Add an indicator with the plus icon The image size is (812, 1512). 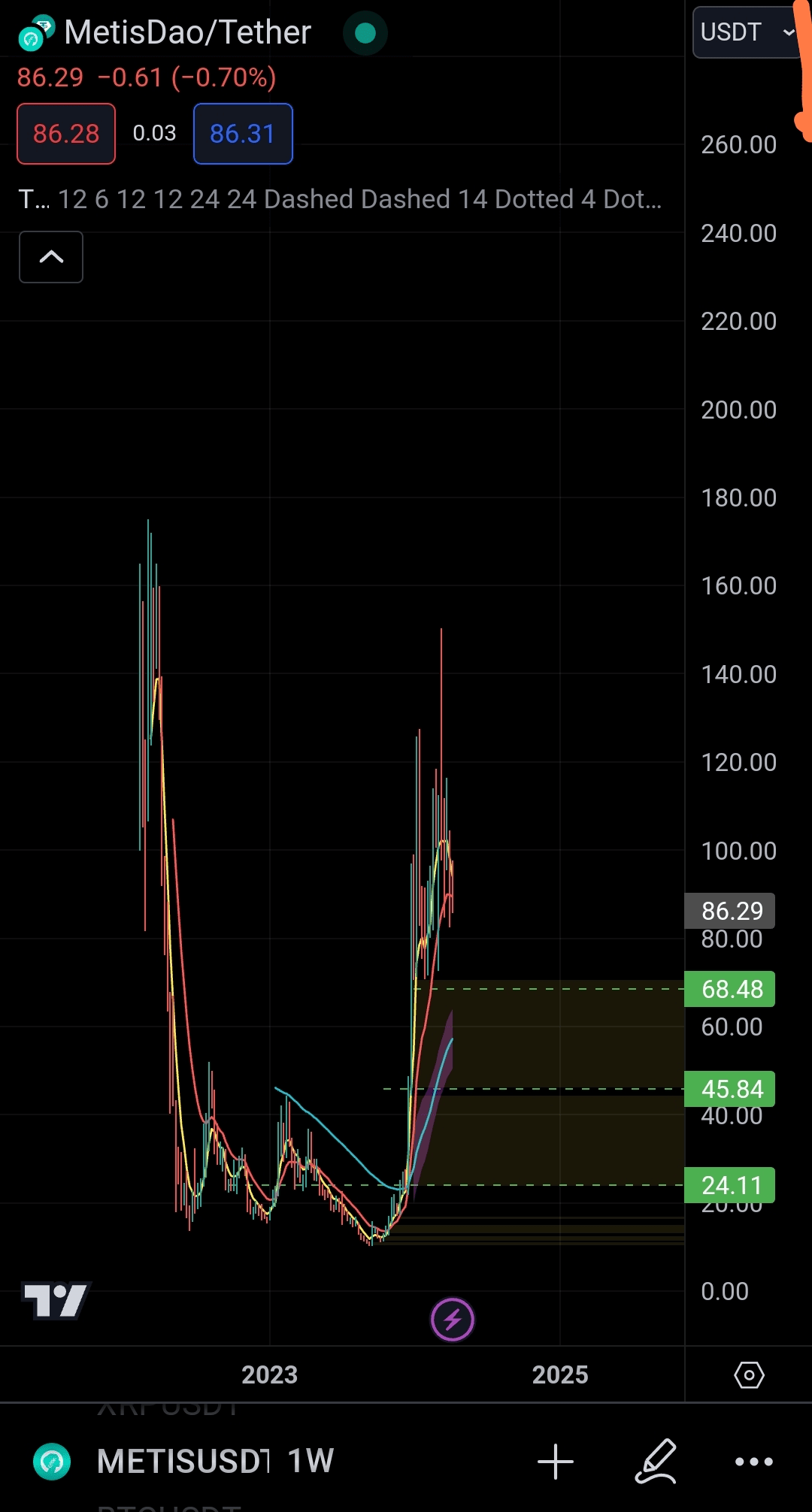[556, 1462]
